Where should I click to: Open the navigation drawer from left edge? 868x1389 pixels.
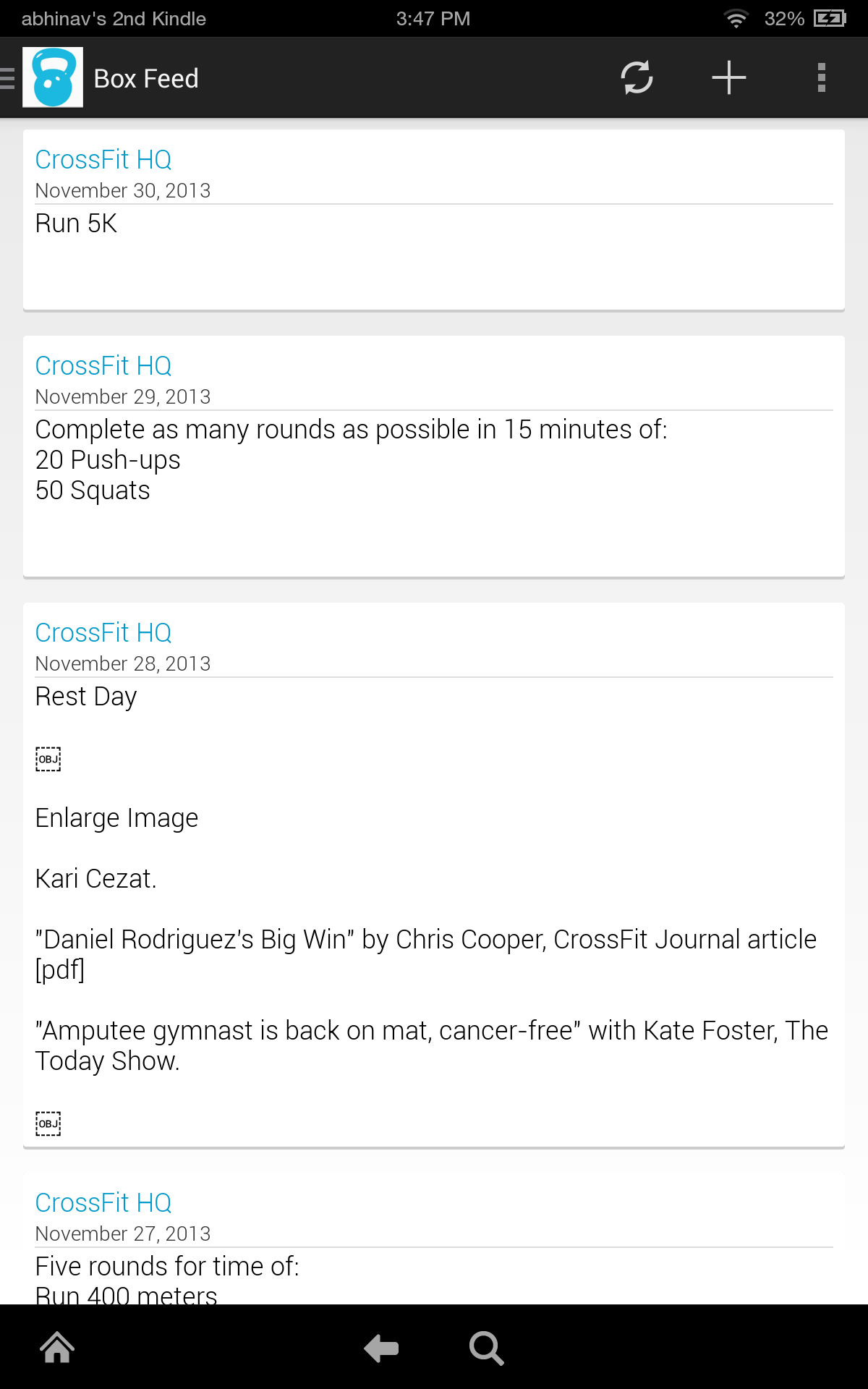6,77
